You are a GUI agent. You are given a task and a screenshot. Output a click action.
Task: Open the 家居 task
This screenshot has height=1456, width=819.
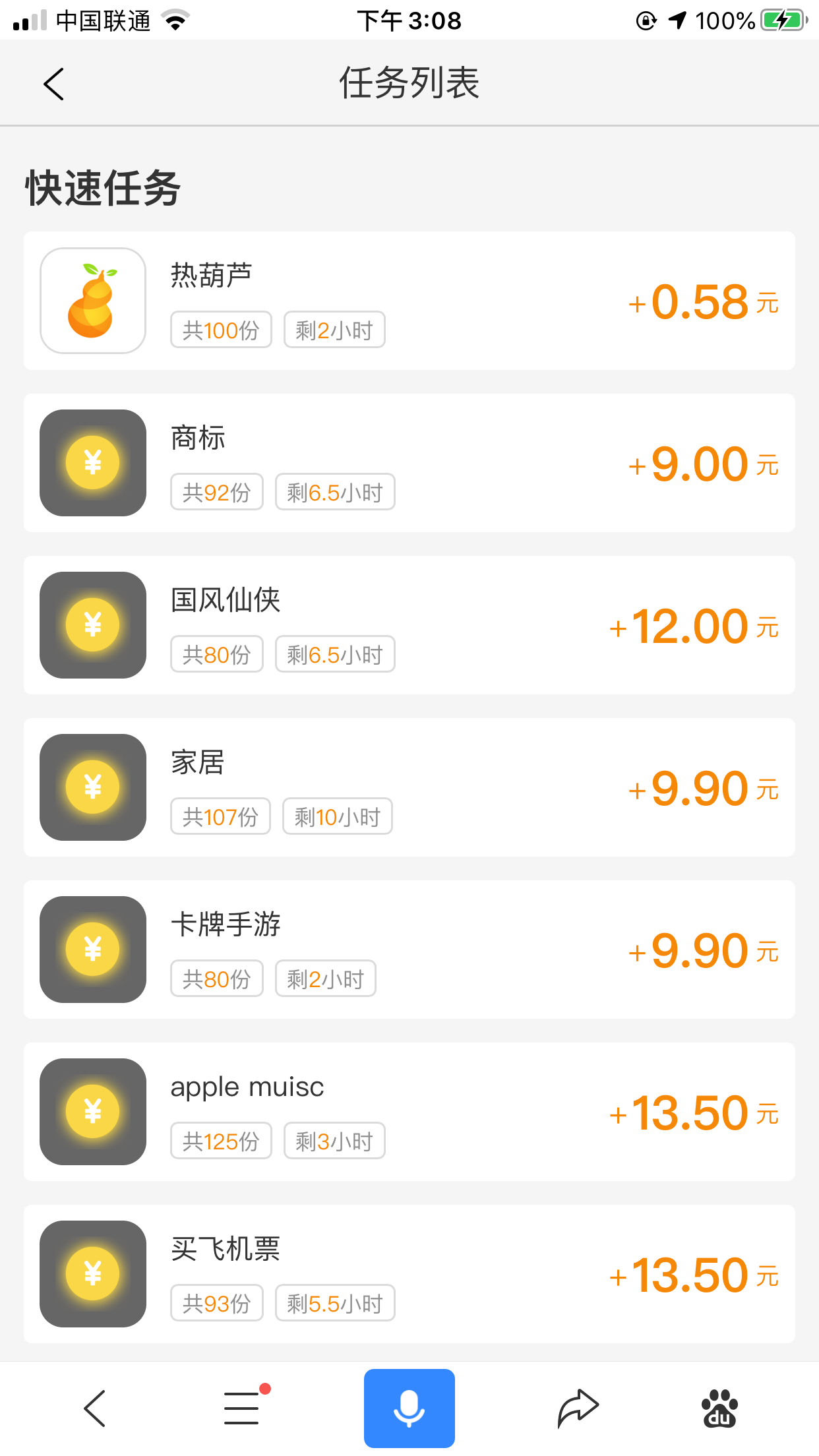coord(409,787)
